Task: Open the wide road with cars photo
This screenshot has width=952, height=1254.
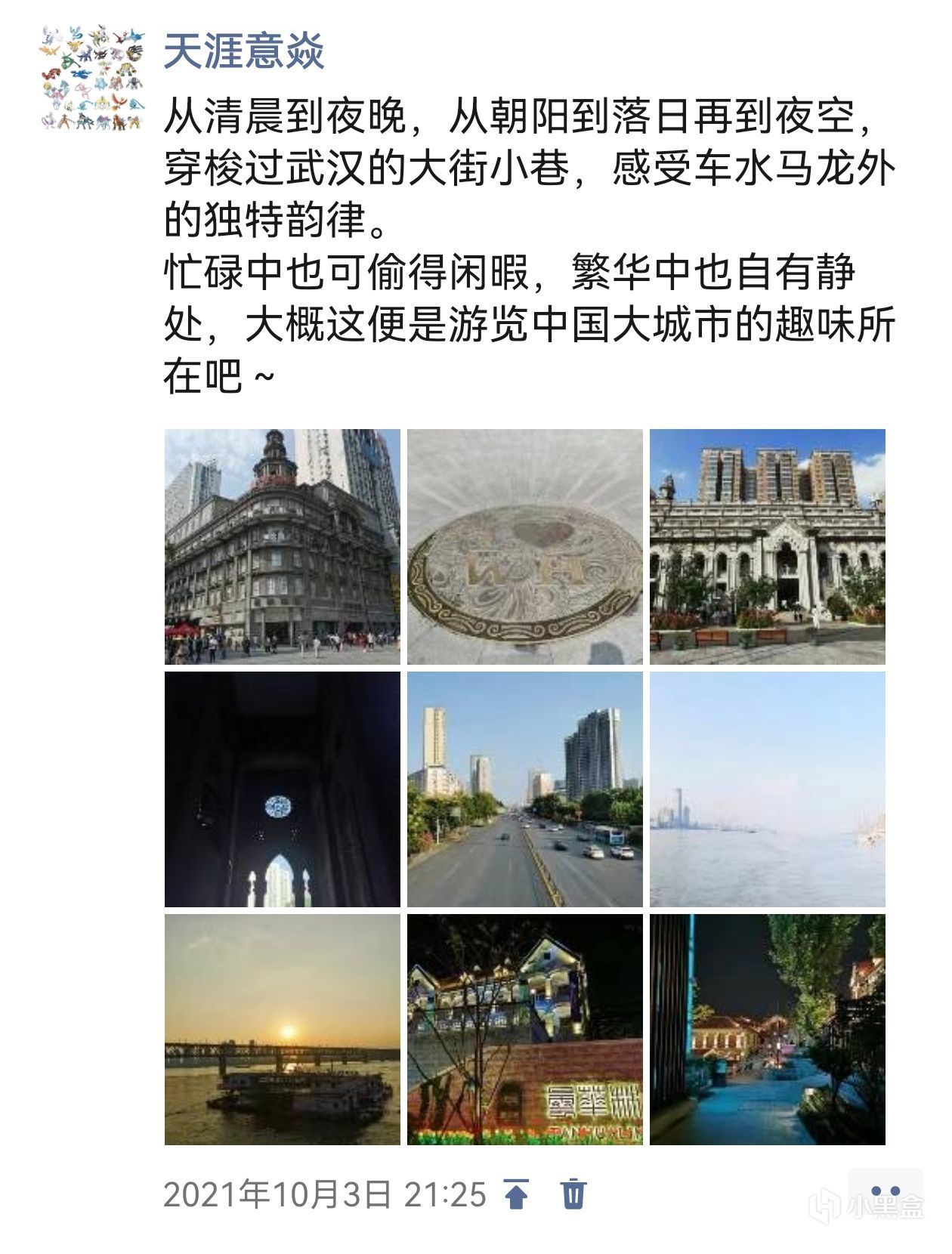Action: [525, 789]
